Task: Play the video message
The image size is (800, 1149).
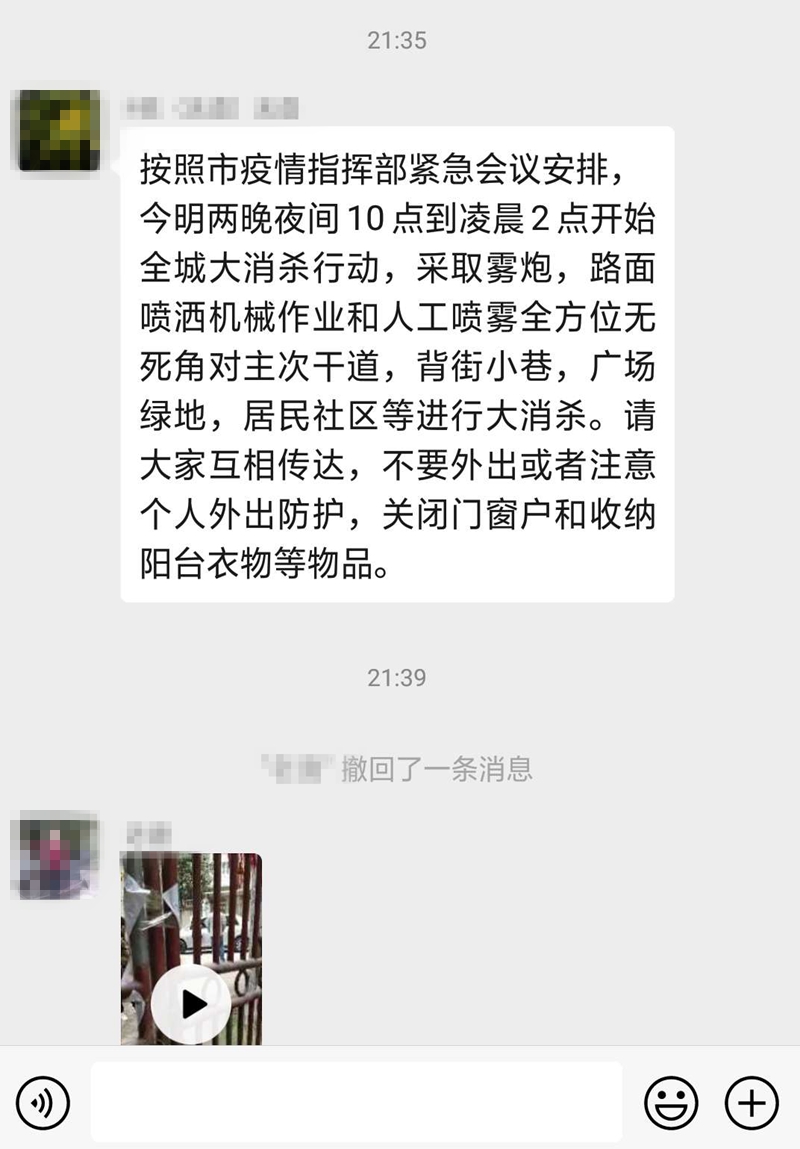Action: 191,1003
